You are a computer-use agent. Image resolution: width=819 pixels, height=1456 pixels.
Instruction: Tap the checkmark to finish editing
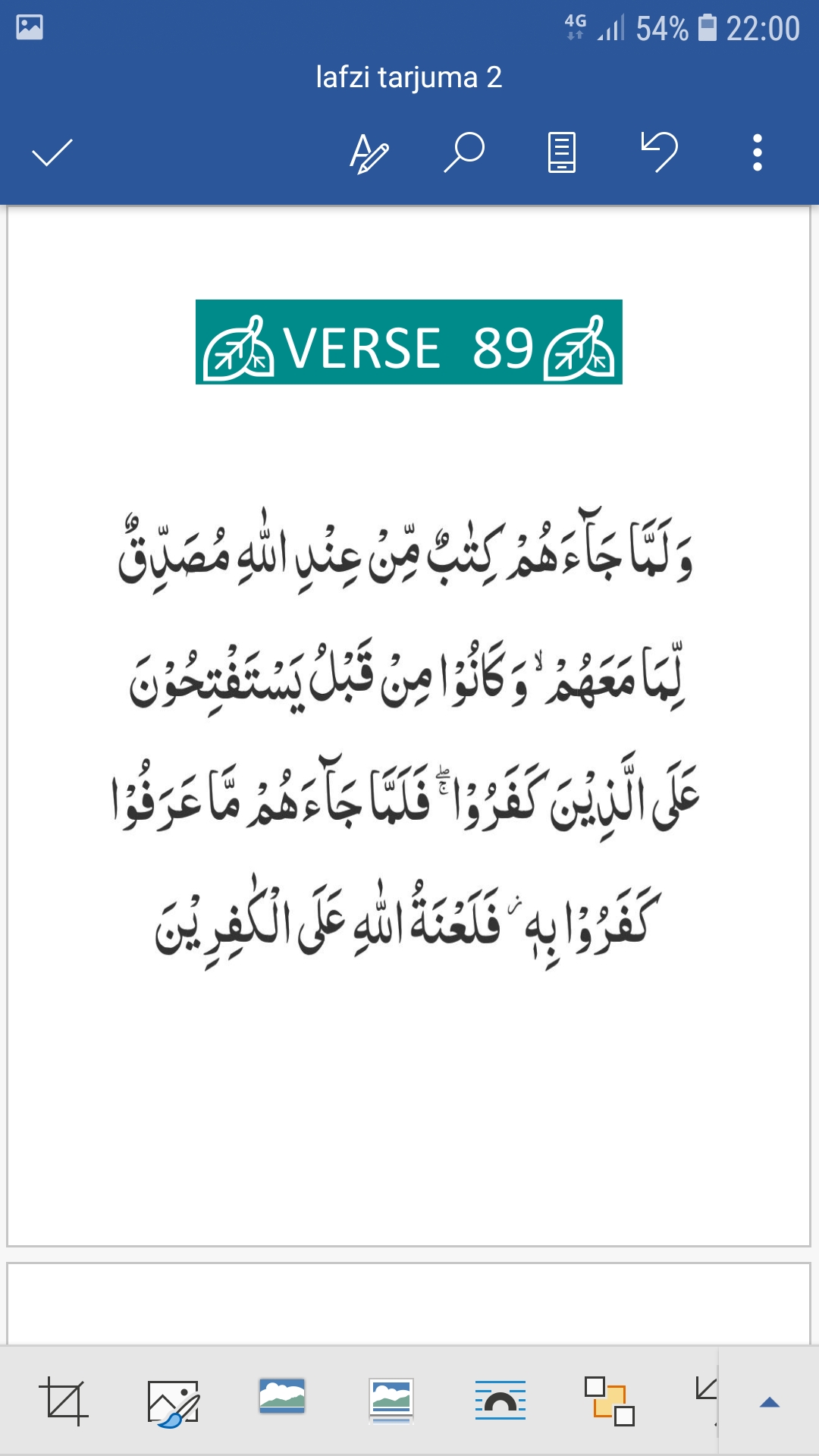point(52,152)
